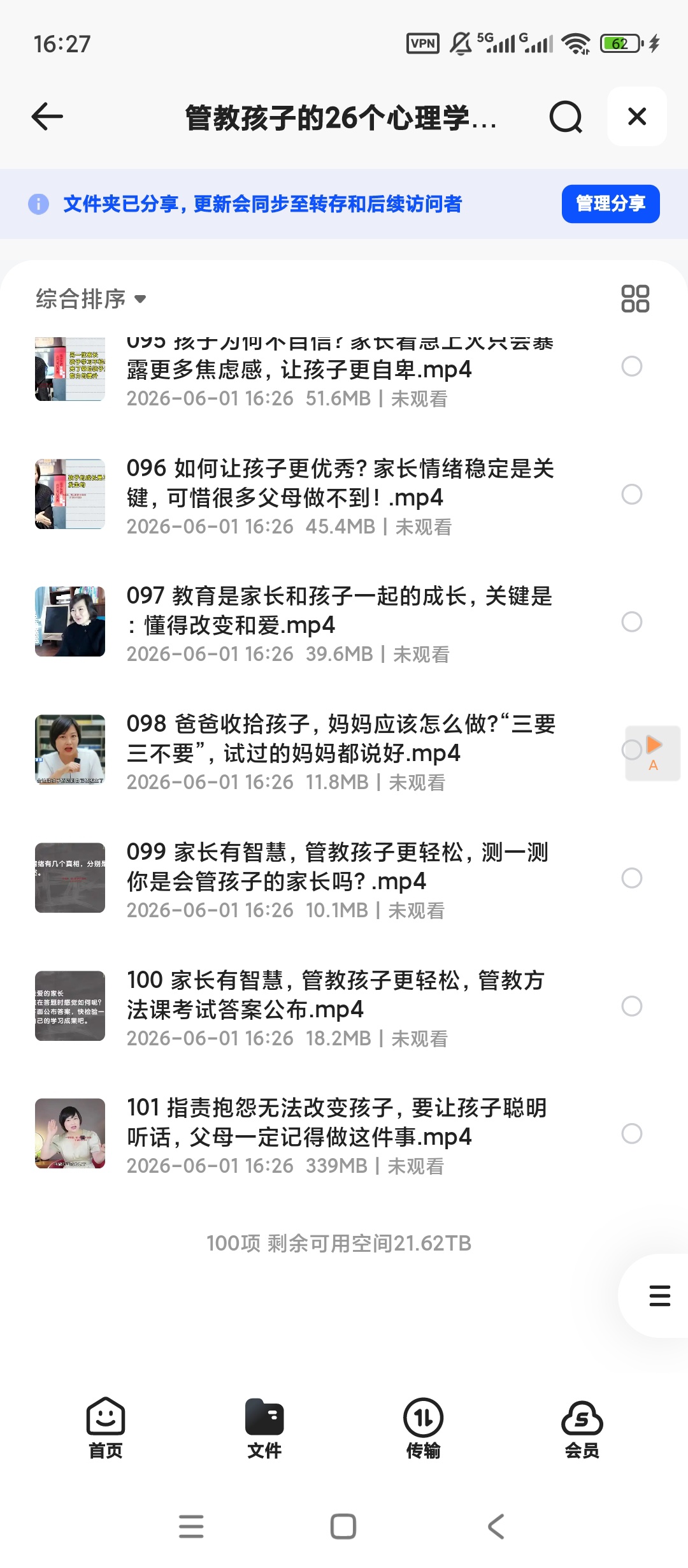Tap the system home button
688x1568 pixels.
tap(343, 1527)
